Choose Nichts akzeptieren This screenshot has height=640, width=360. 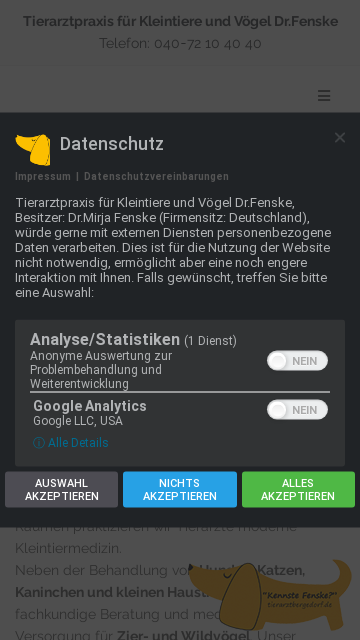180,489
